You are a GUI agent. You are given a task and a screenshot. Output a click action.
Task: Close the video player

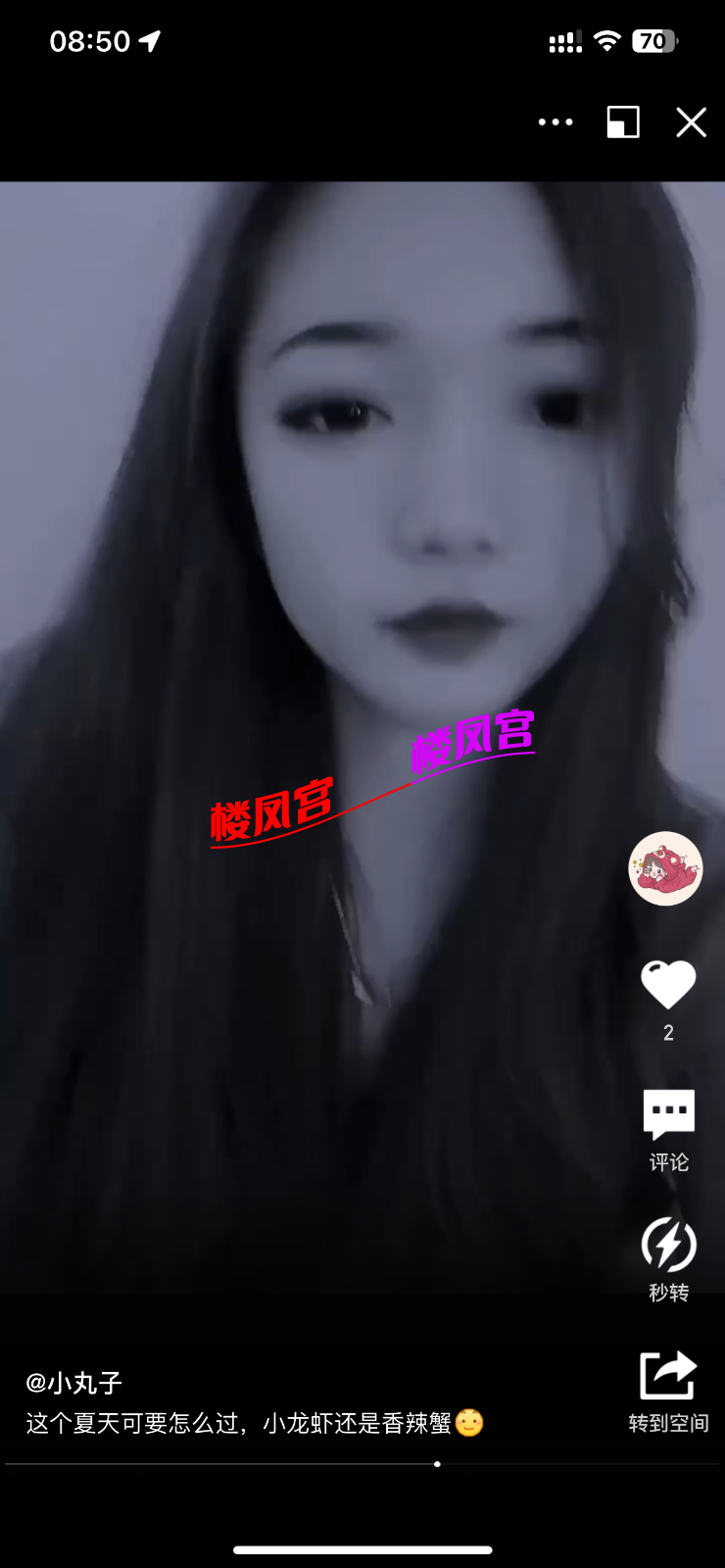692,122
